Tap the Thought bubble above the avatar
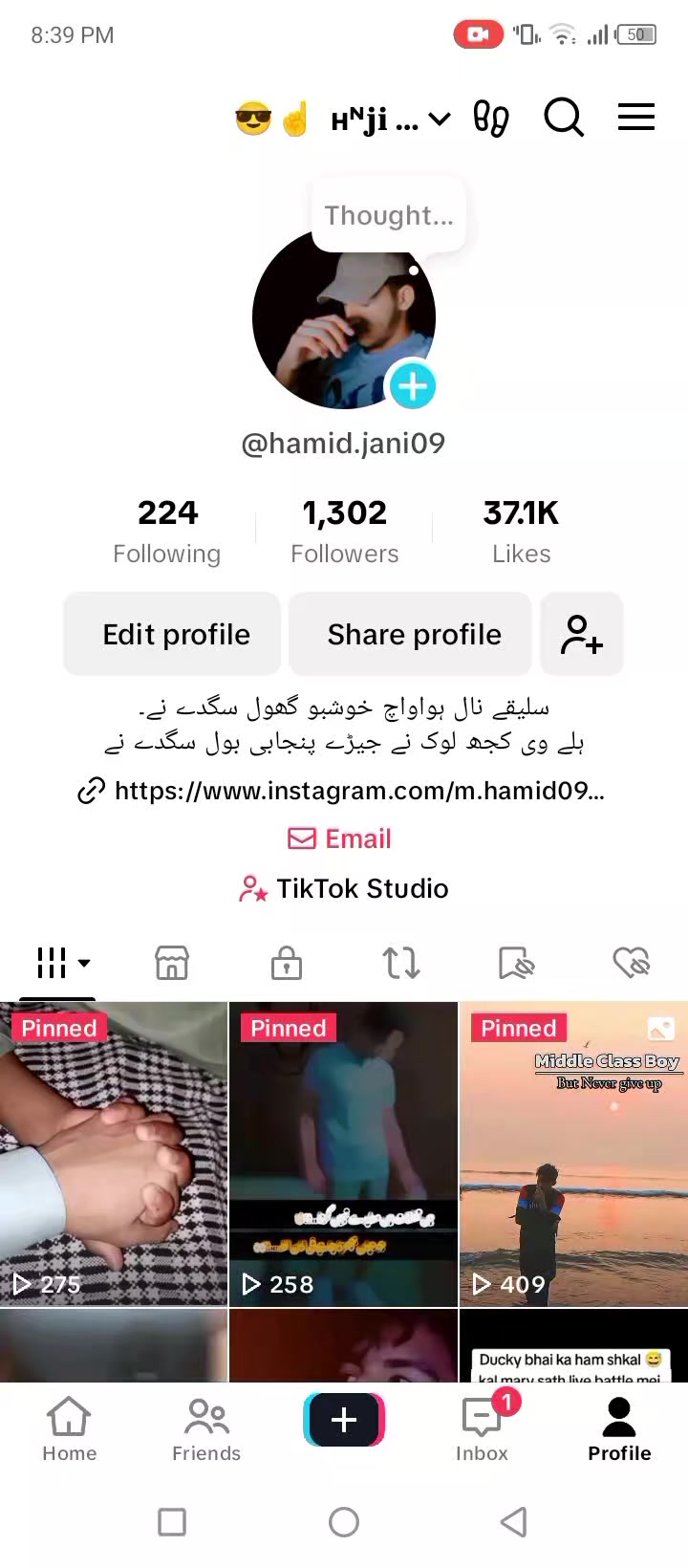Screen dimensions: 688x1568 coord(389,215)
